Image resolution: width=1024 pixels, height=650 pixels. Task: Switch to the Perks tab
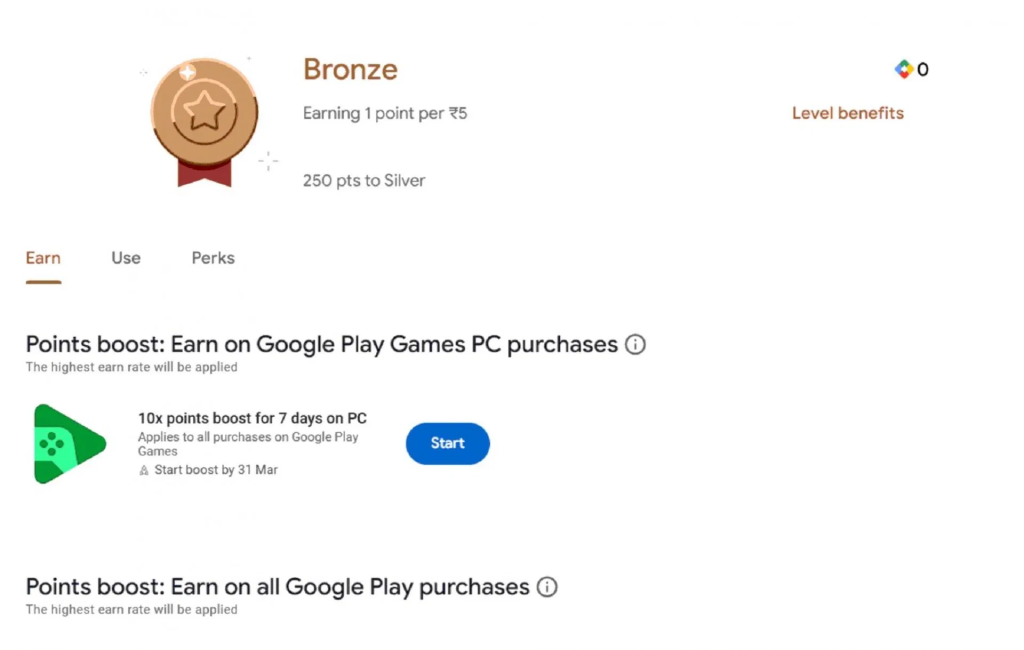tap(213, 258)
